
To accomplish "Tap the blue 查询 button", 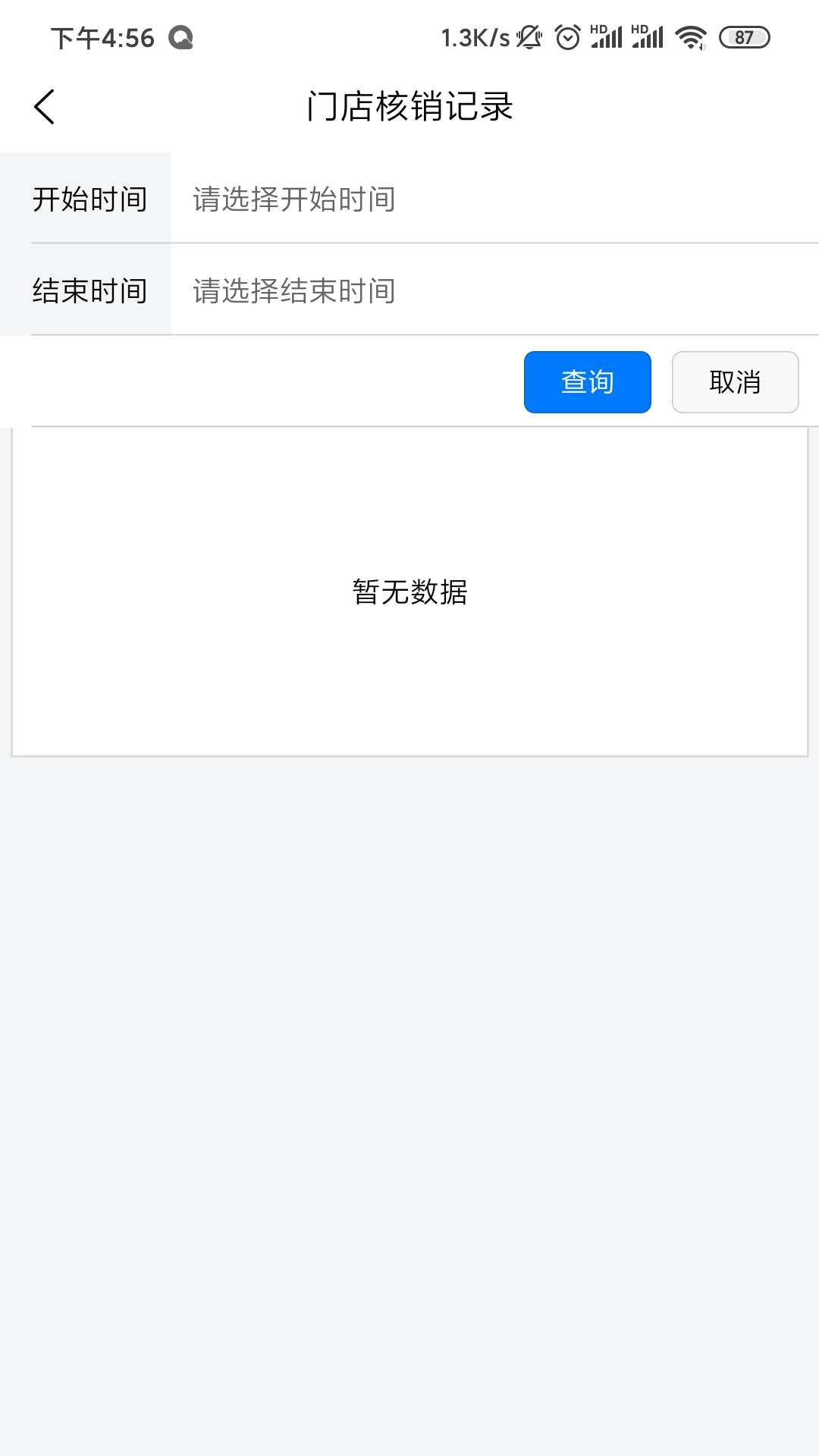I will (x=587, y=382).
